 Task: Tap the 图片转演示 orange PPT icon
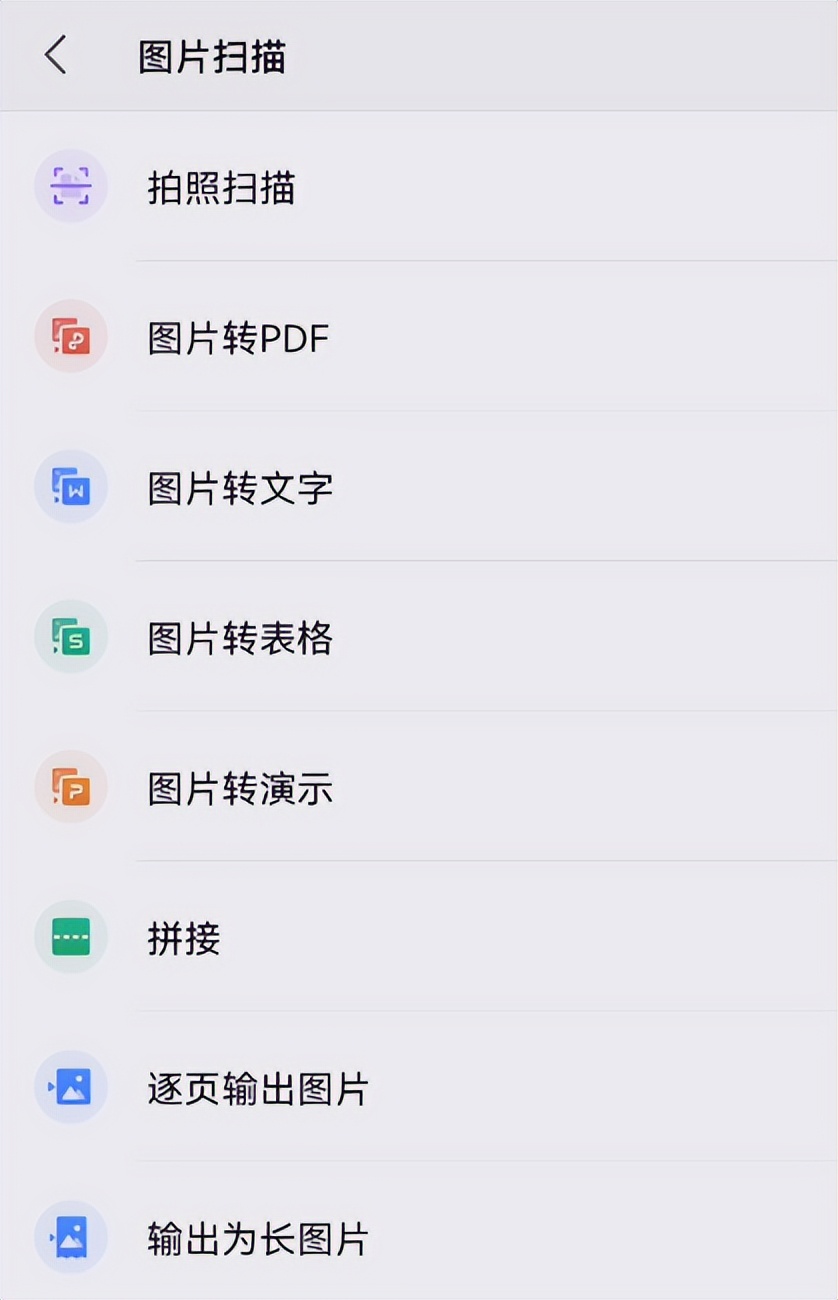(x=70, y=787)
